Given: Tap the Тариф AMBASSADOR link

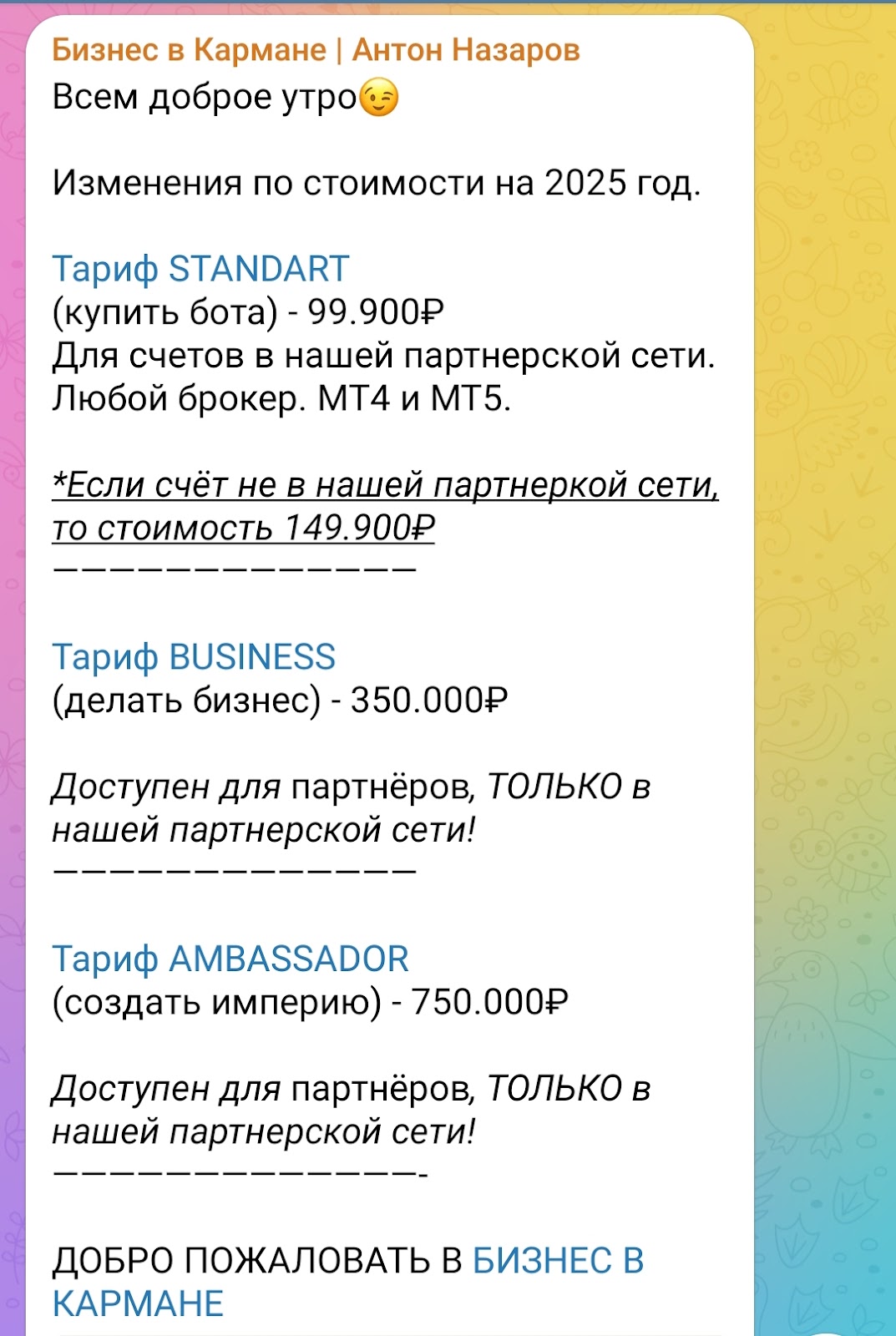Looking at the screenshot, I should (230, 959).
